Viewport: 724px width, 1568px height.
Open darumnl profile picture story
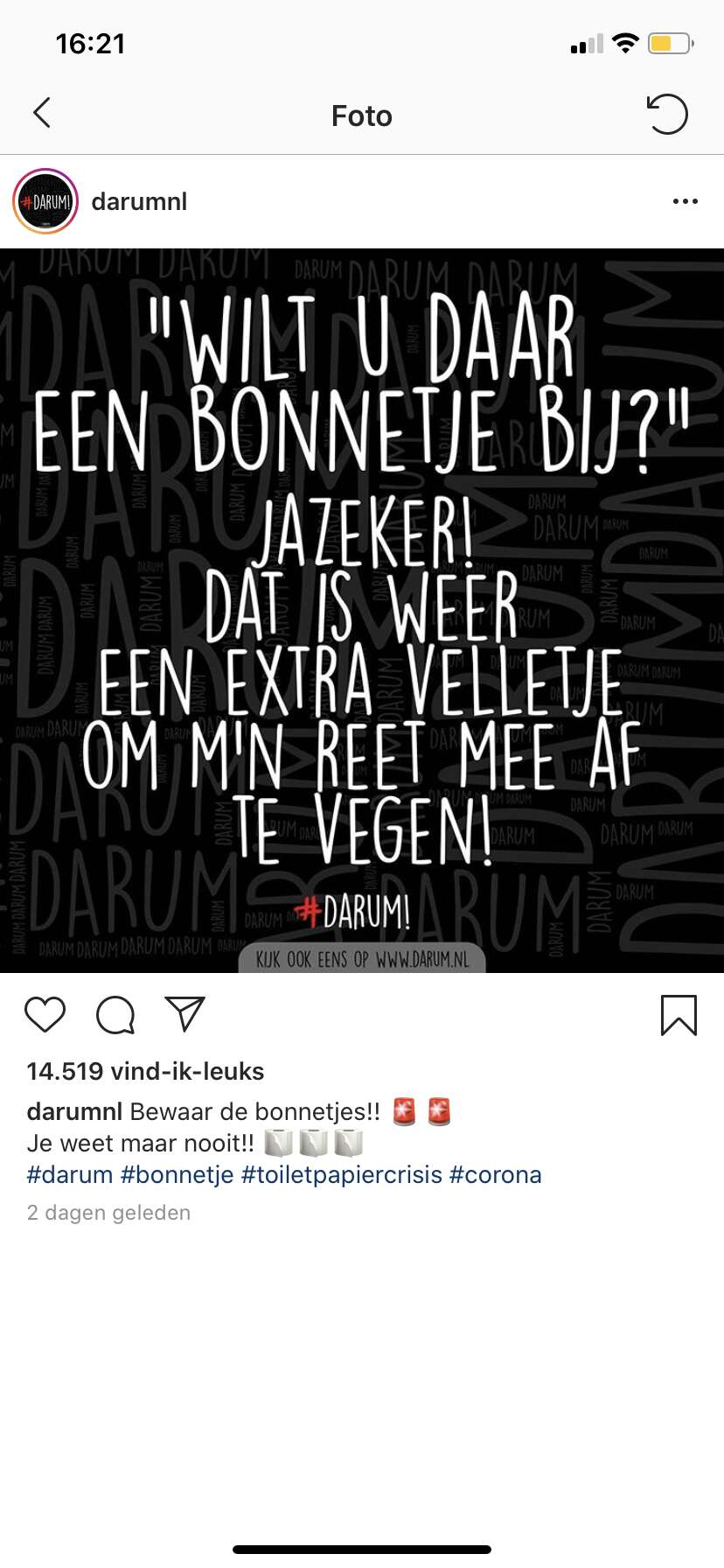pyautogui.click(x=45, y=201)
